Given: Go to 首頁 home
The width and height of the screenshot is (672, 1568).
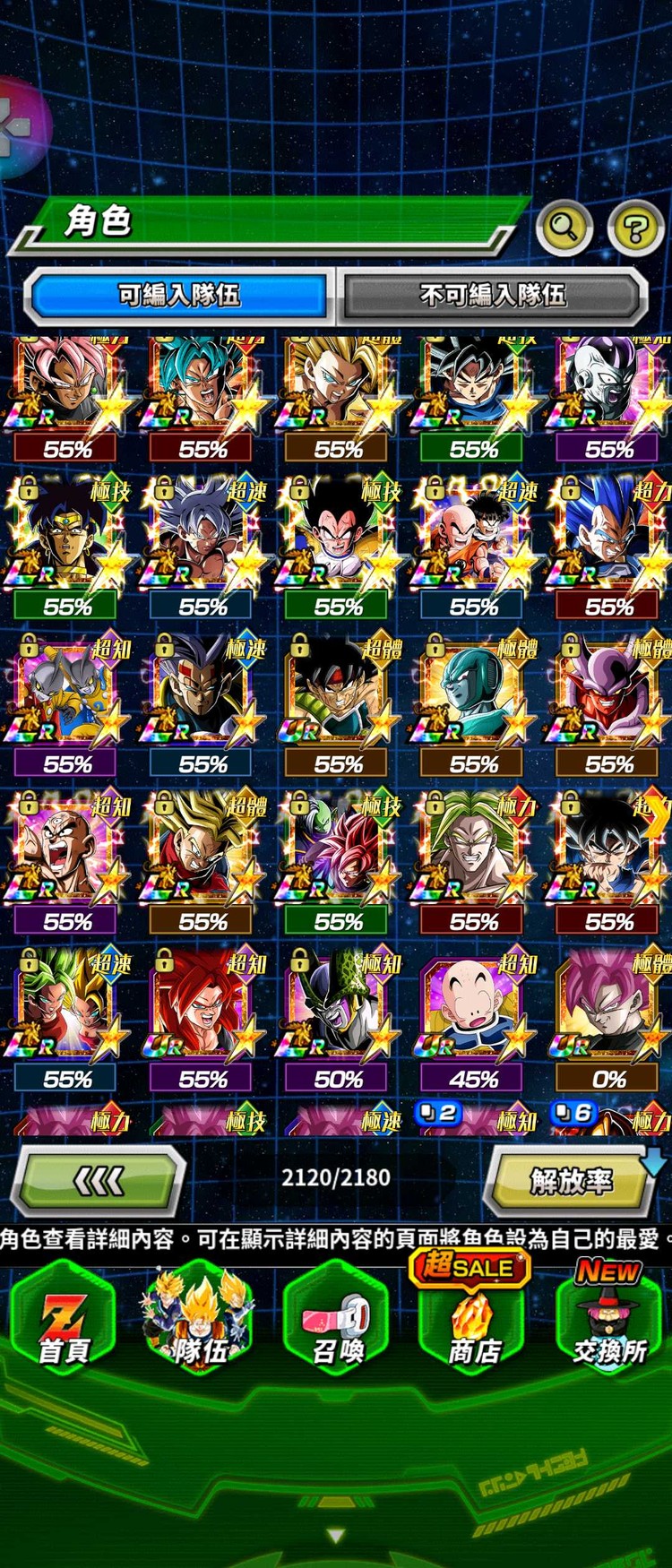Looking at the screenshot, I should tap(64, 1322).
